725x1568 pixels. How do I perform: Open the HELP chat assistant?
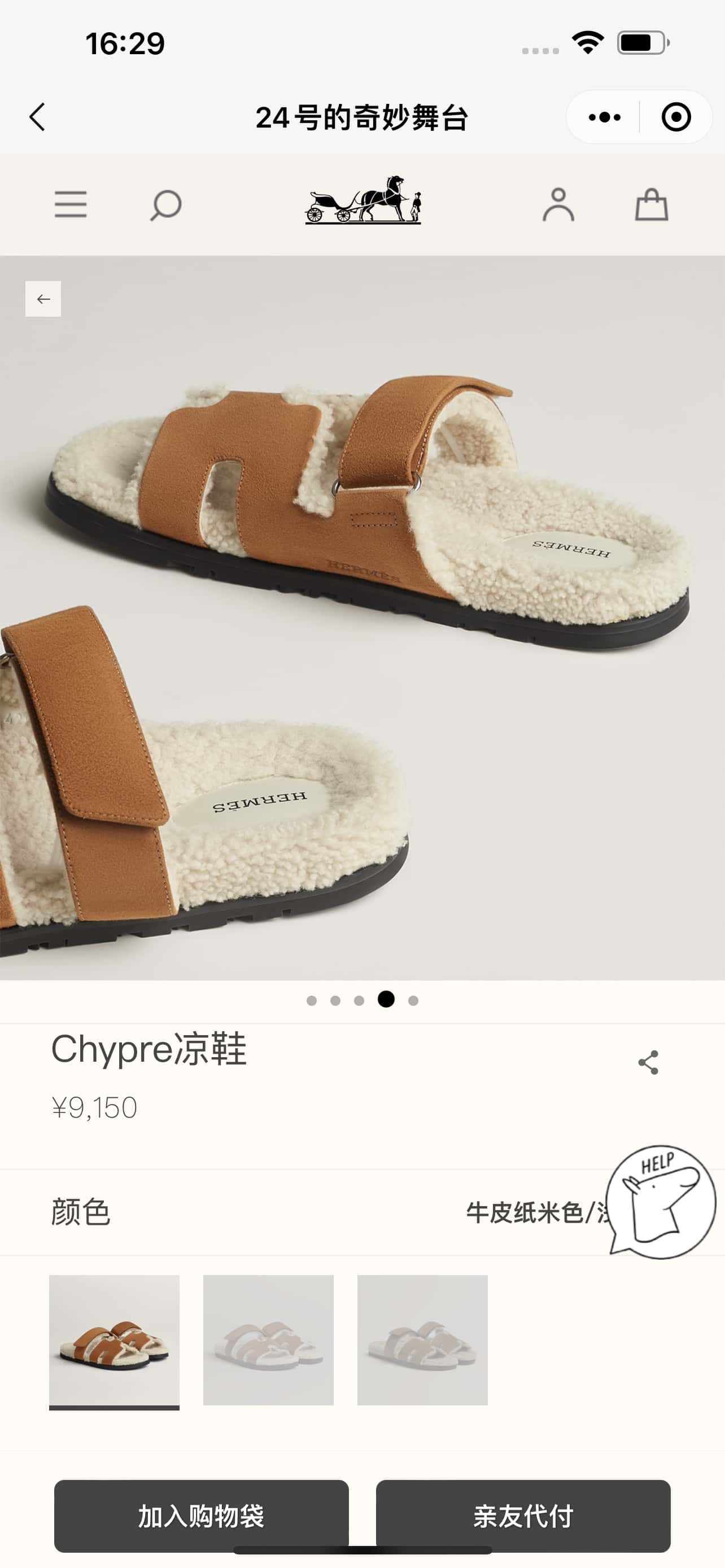click(662, 1202)
